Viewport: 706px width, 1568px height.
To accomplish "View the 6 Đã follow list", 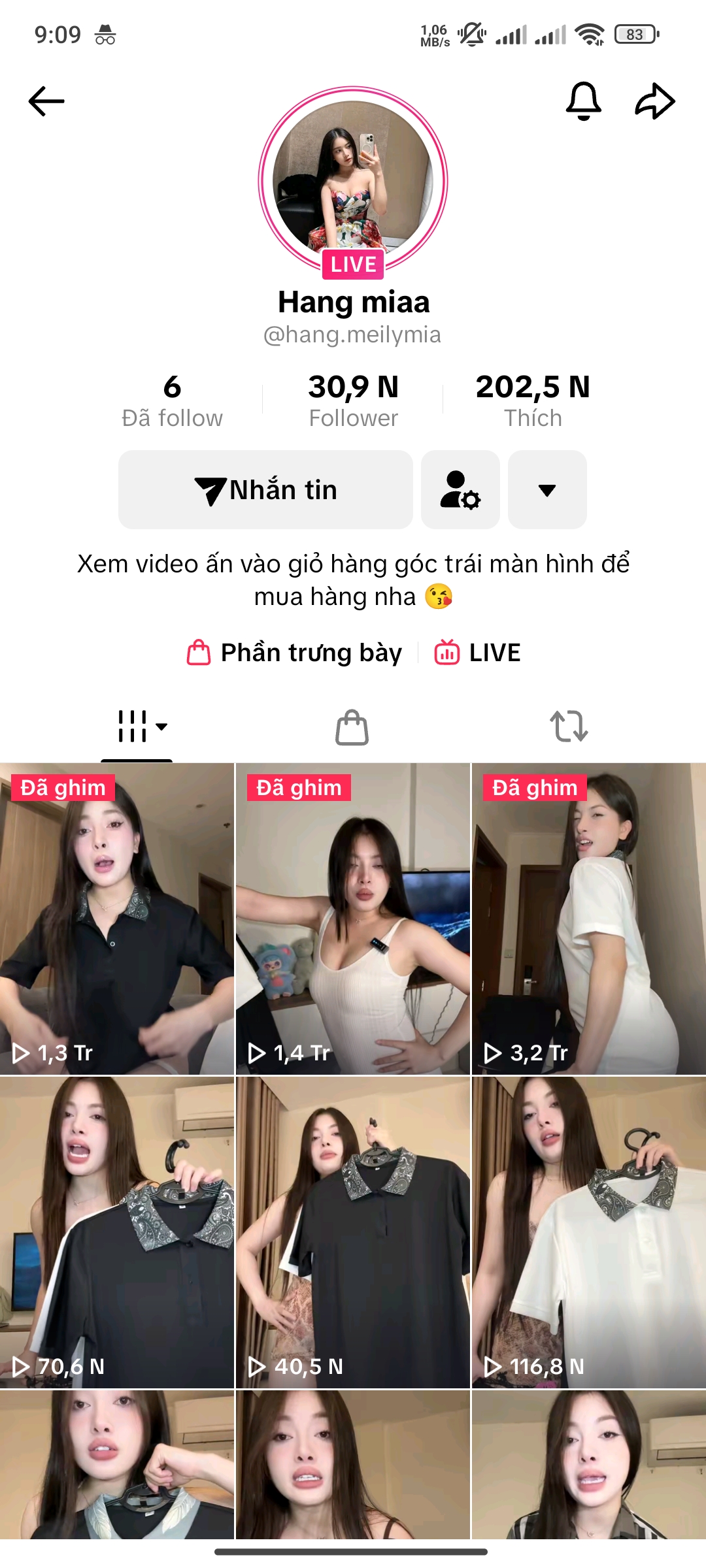I will click(x=172, y=400).
